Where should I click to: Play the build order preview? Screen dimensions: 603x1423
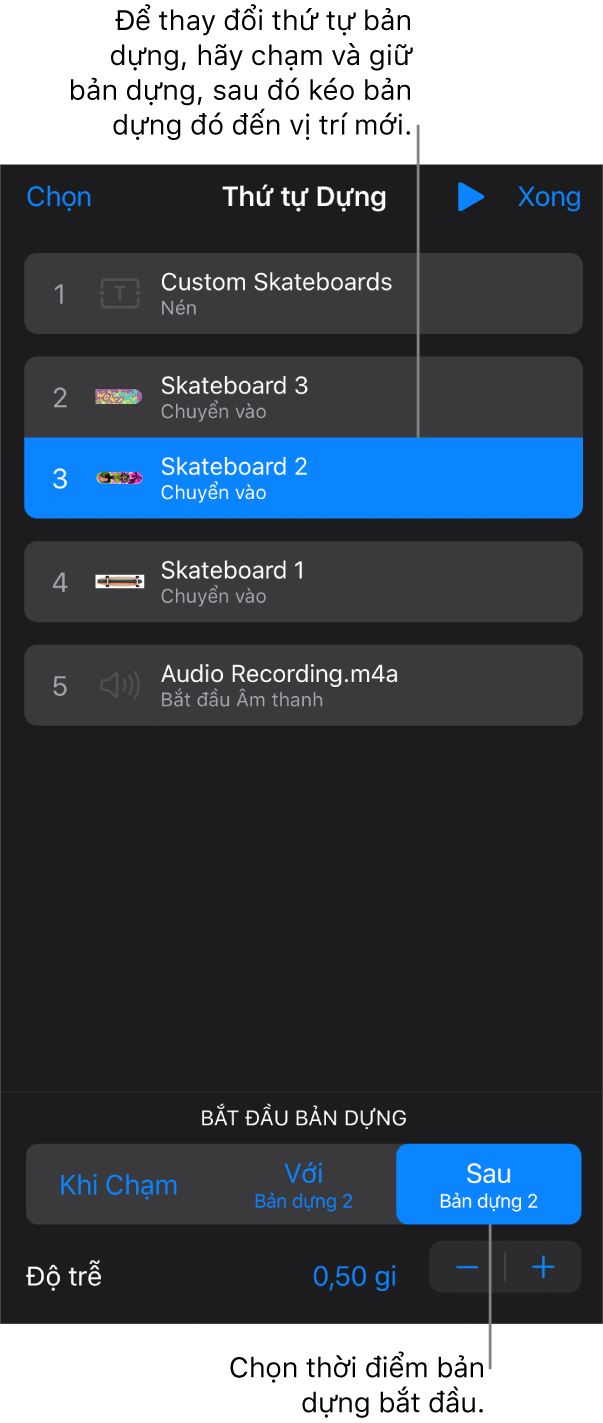pos(470,197)
